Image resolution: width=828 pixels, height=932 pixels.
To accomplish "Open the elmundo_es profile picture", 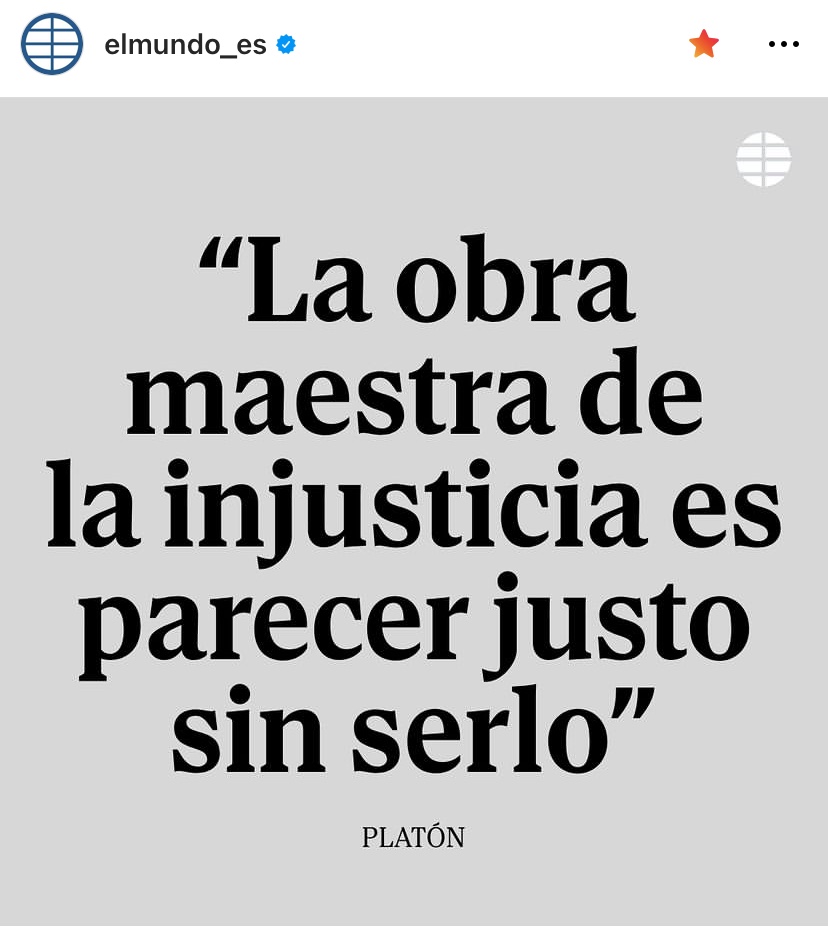I will coord(51,45).
